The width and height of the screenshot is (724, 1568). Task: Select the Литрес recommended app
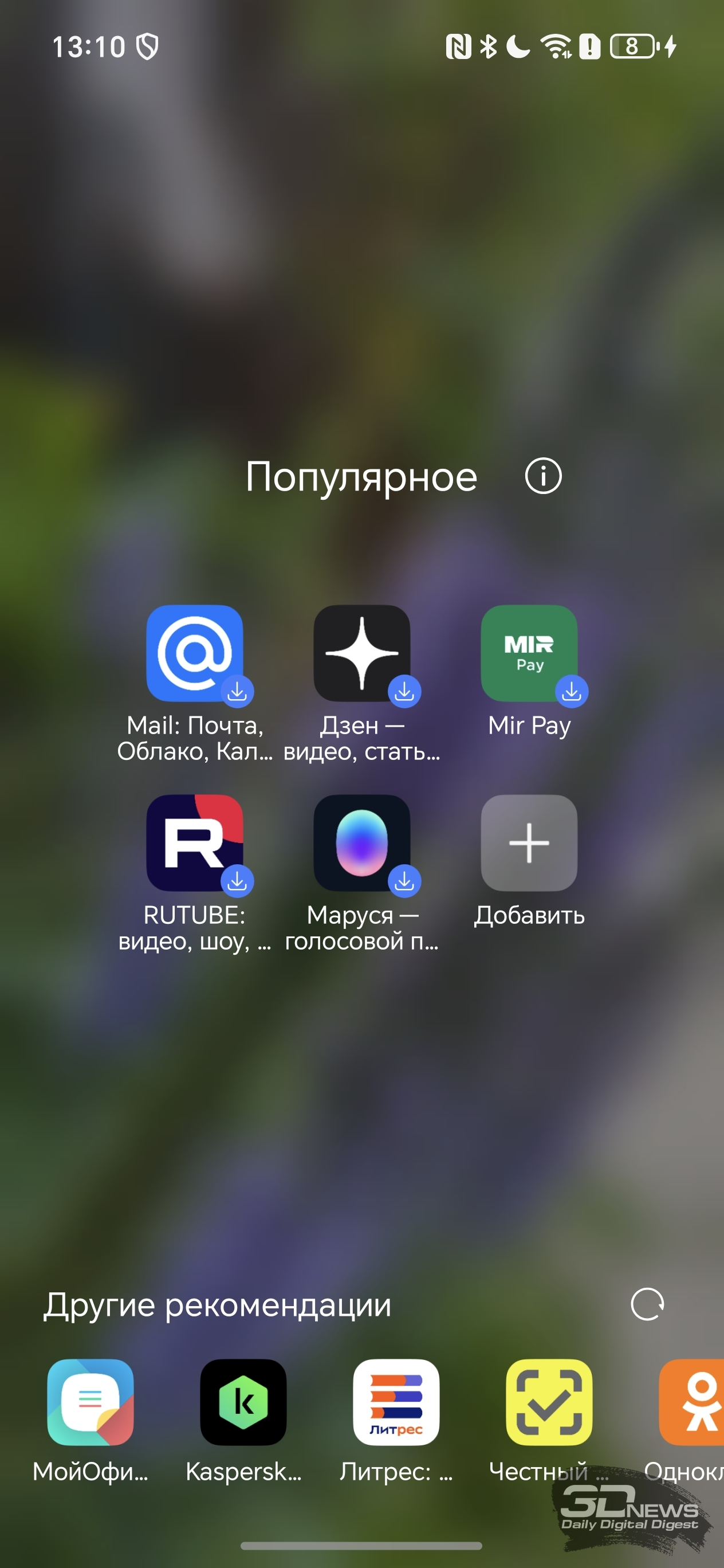point(396,1402)
